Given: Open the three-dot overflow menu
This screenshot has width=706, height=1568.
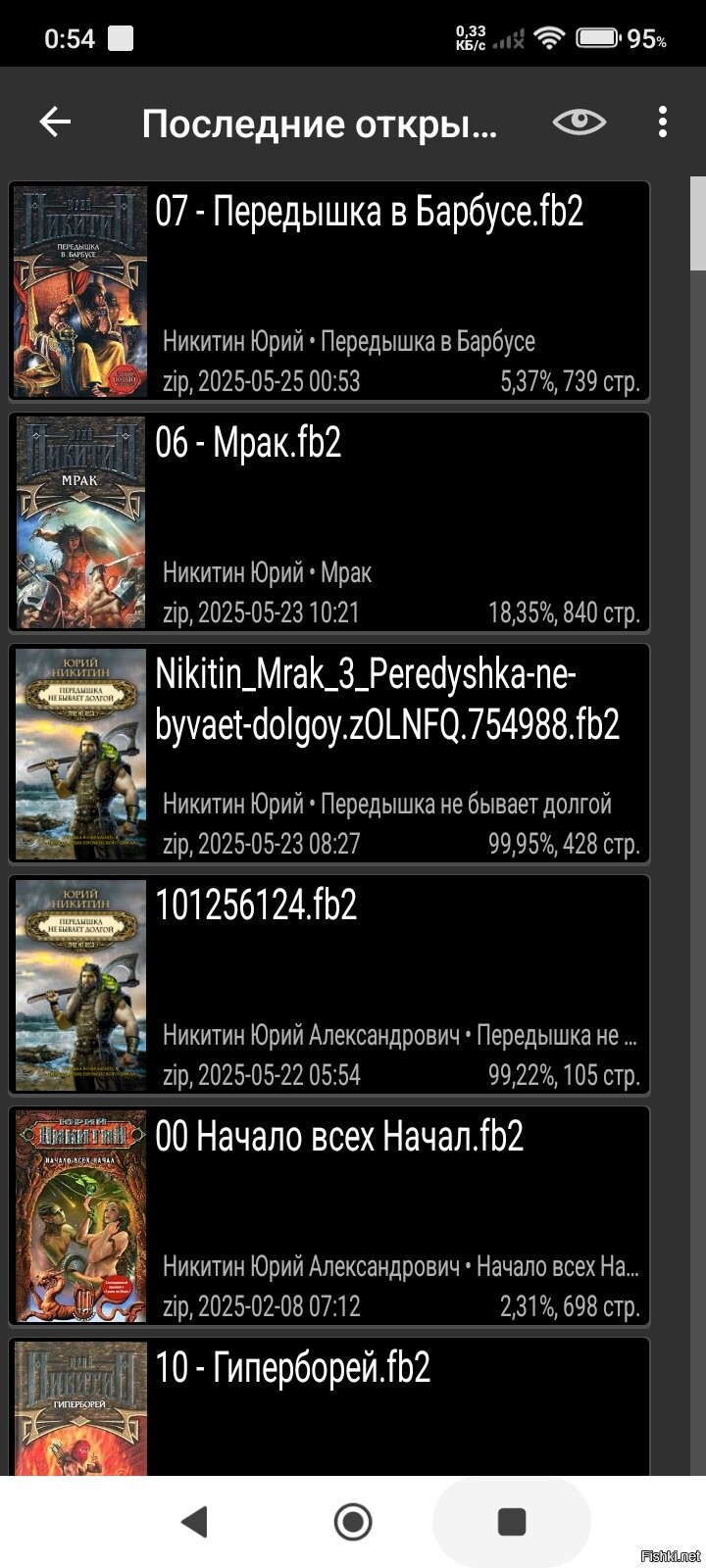Looking at the screenshot, I should pos(663,122).
